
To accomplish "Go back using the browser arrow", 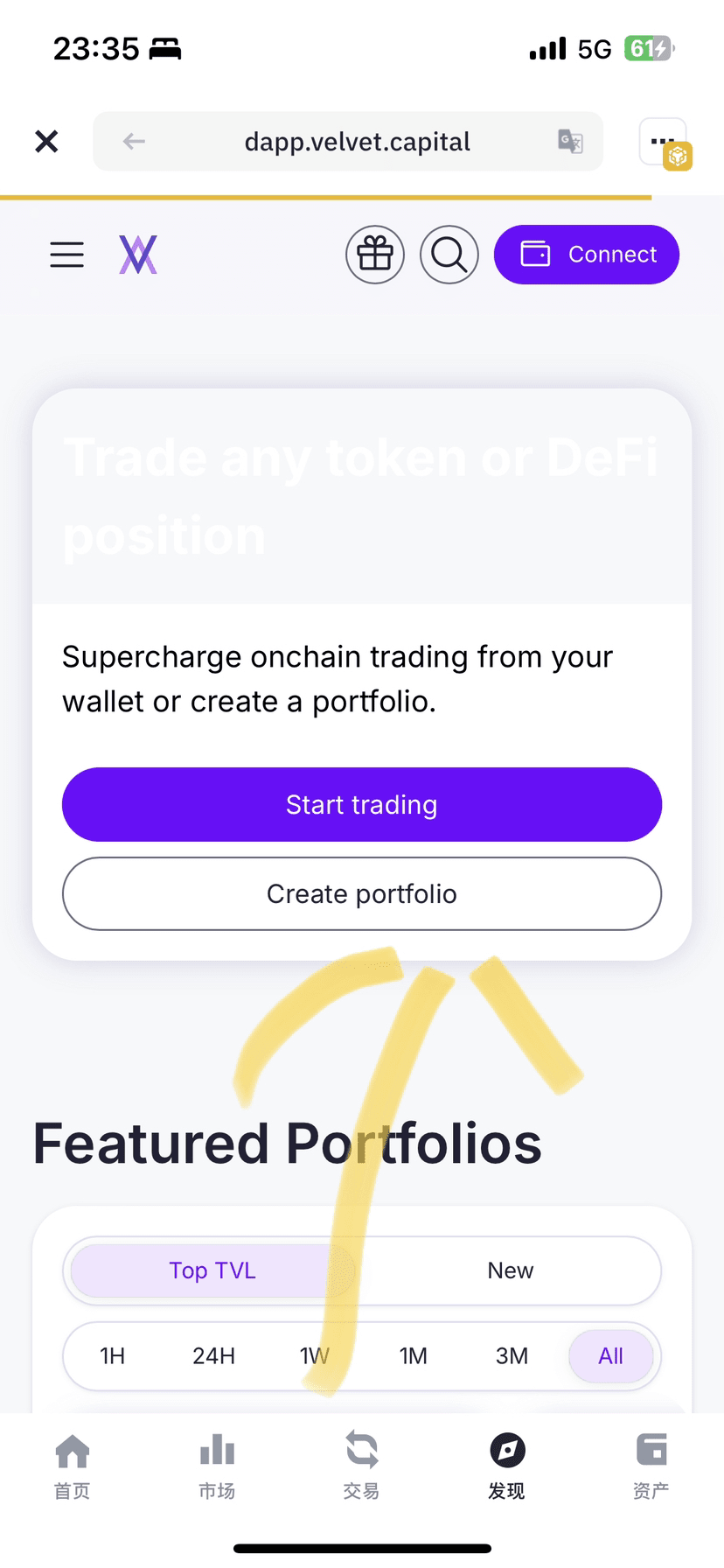I will click(134, 141).
